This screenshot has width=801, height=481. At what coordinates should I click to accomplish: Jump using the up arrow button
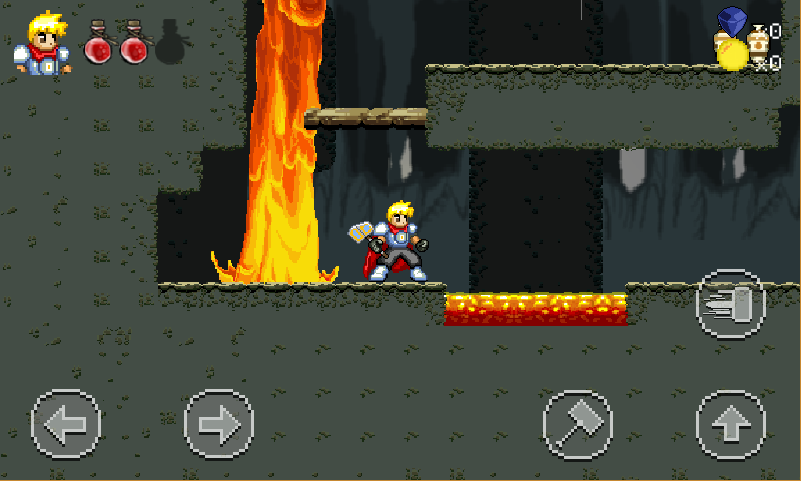pos(730,424)
